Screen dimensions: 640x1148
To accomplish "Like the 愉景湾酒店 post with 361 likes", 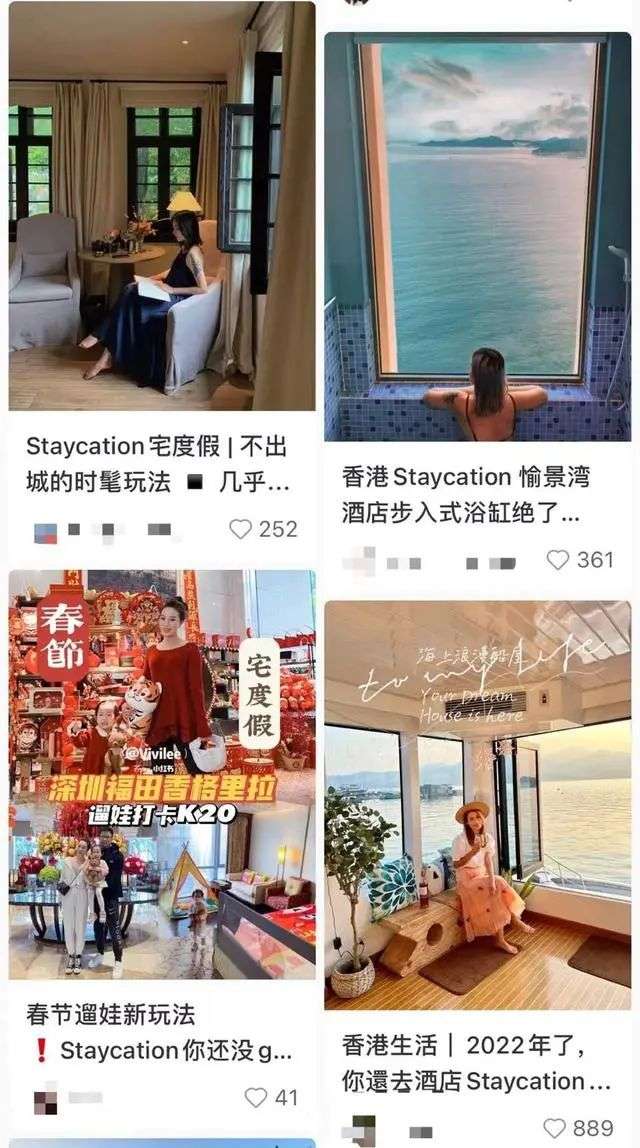I will click(558, 560).
